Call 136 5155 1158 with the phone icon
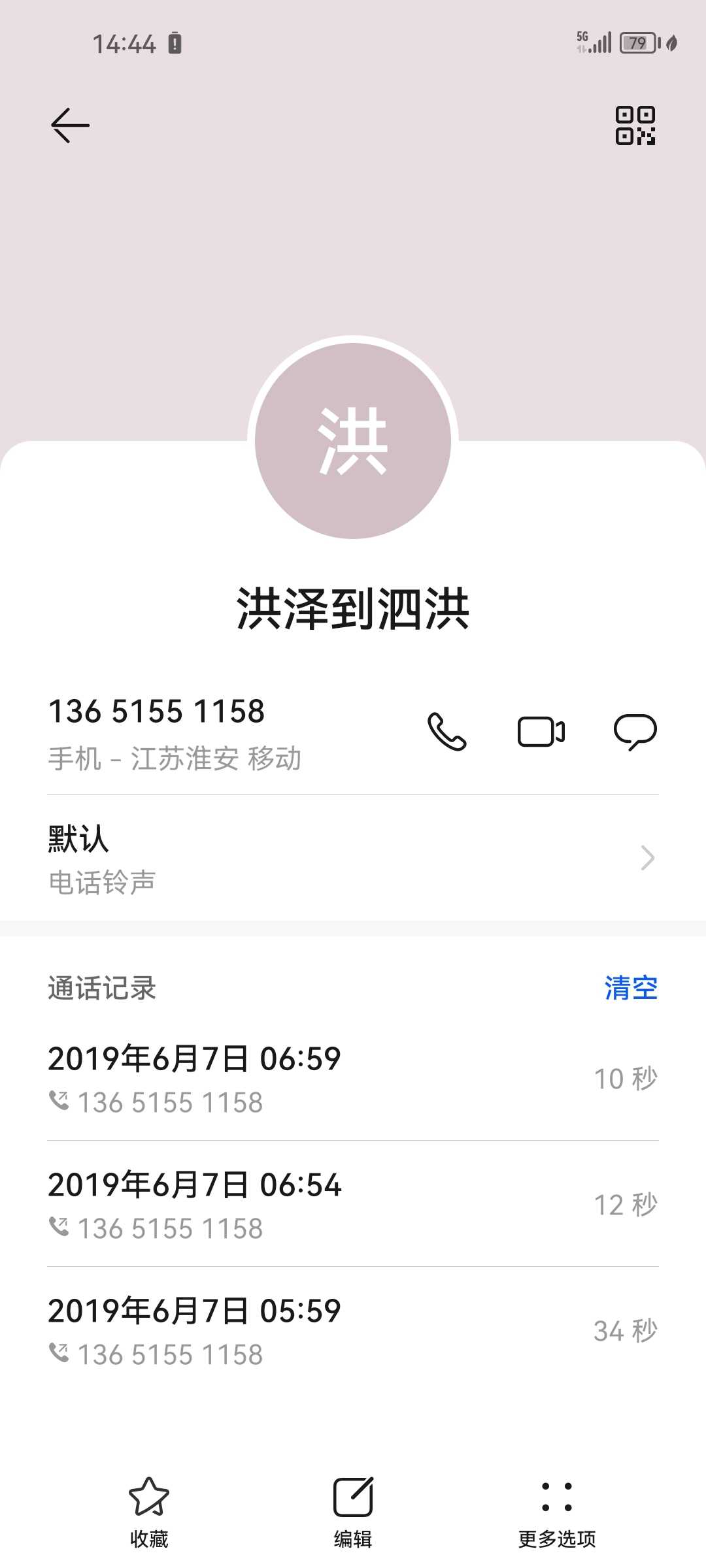Screen dimensions: 706x1568 (447, 732)
